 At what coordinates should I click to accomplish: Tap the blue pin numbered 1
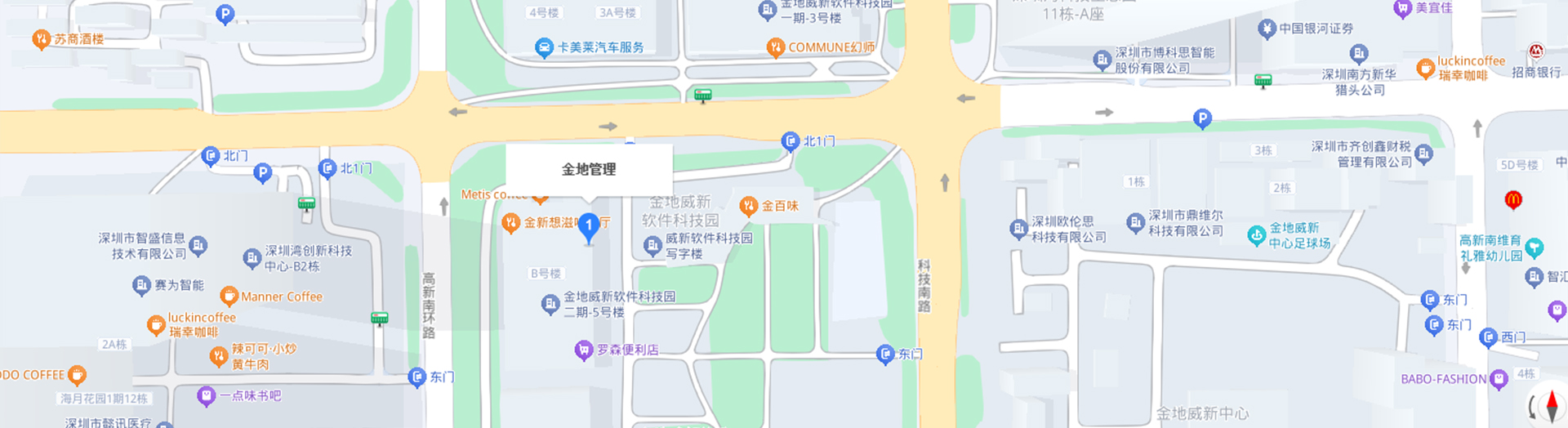pos(588,226)
